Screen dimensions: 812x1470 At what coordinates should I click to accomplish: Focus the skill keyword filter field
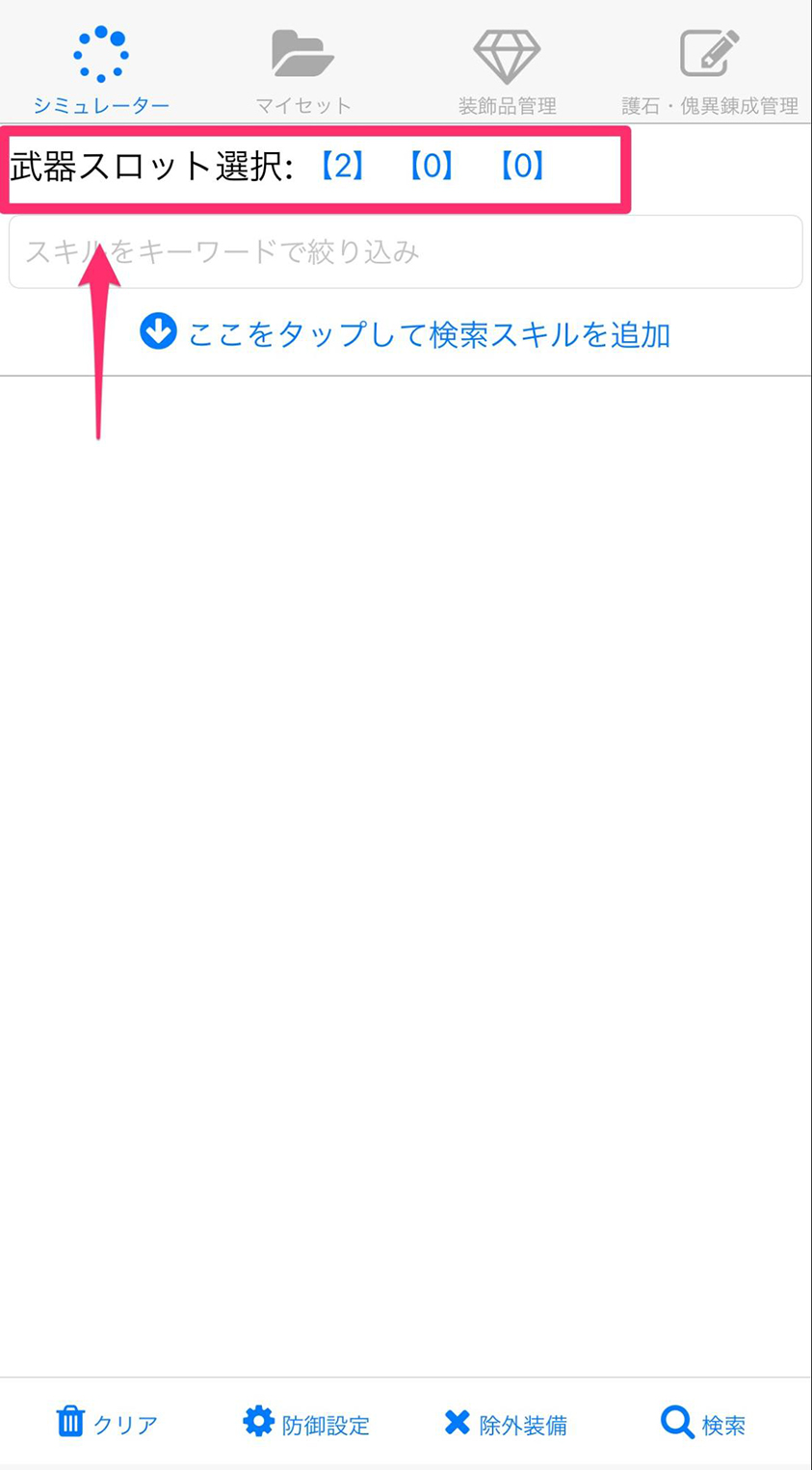(x=406, y=251)
